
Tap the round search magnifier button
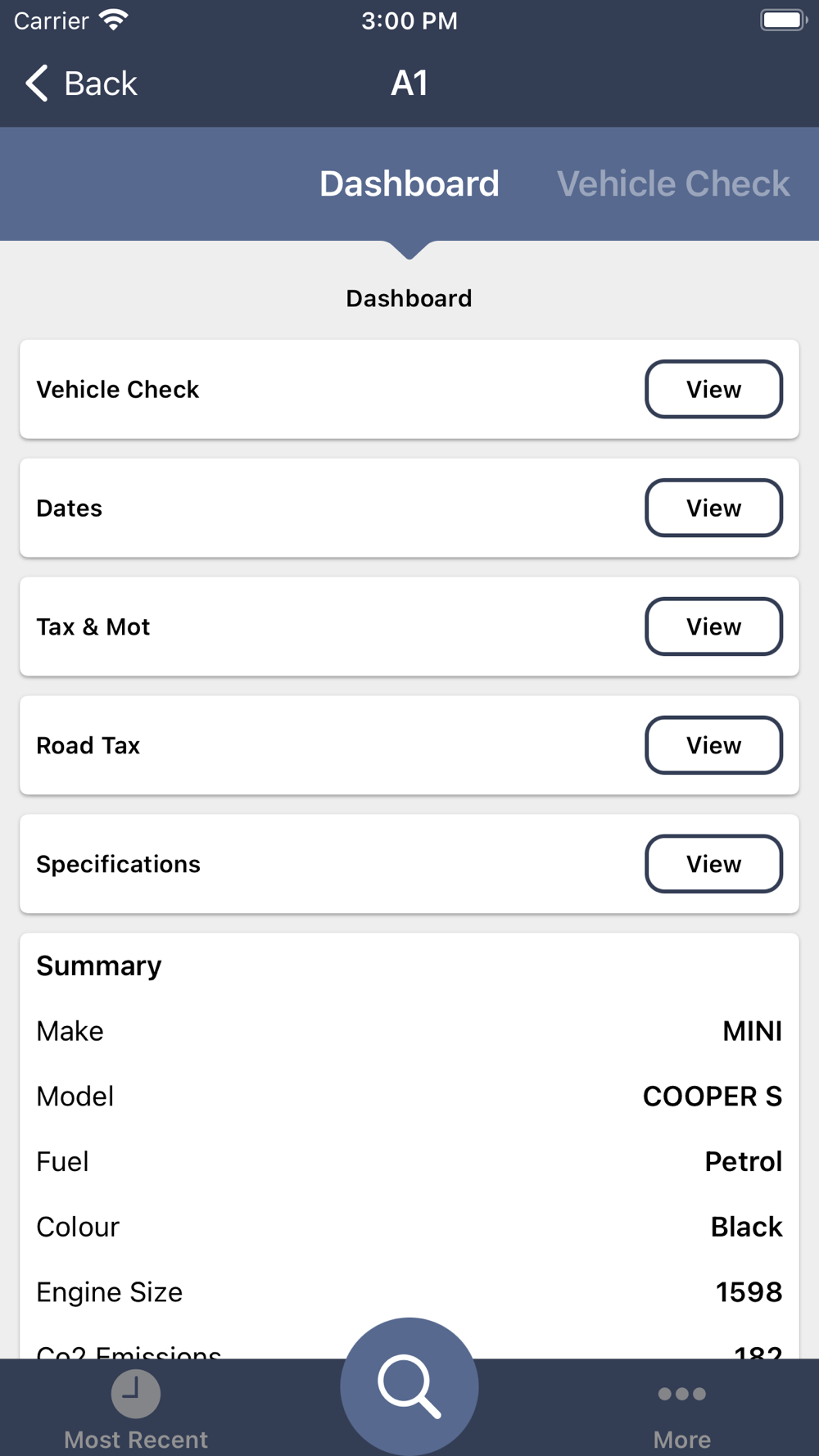tap(409, 1386)
